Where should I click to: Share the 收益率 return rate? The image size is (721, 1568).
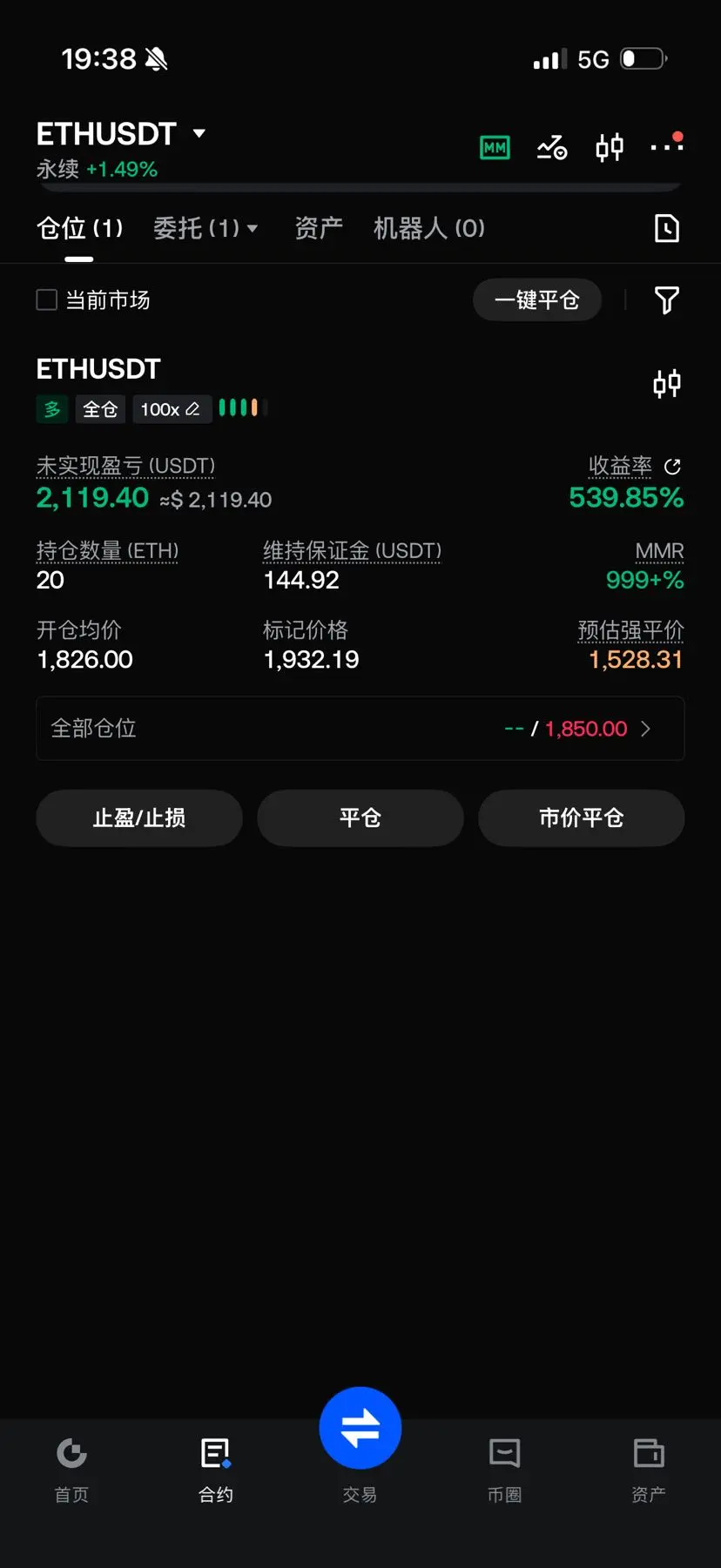(x=672, y=467)
